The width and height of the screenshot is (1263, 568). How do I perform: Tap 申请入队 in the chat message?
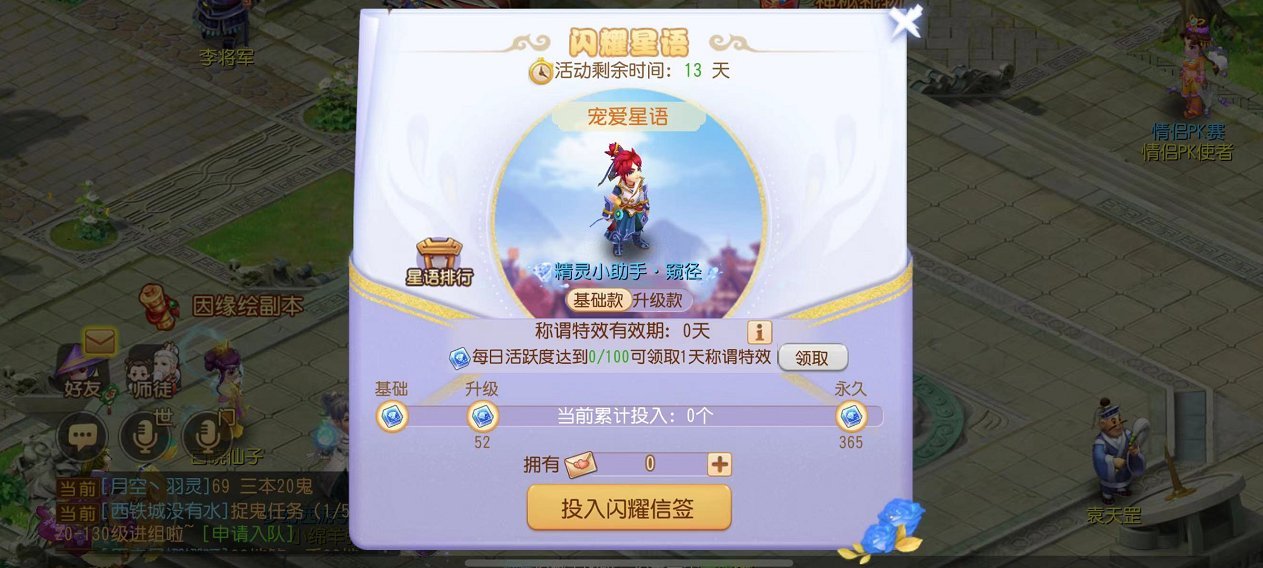tap(249, 535)
